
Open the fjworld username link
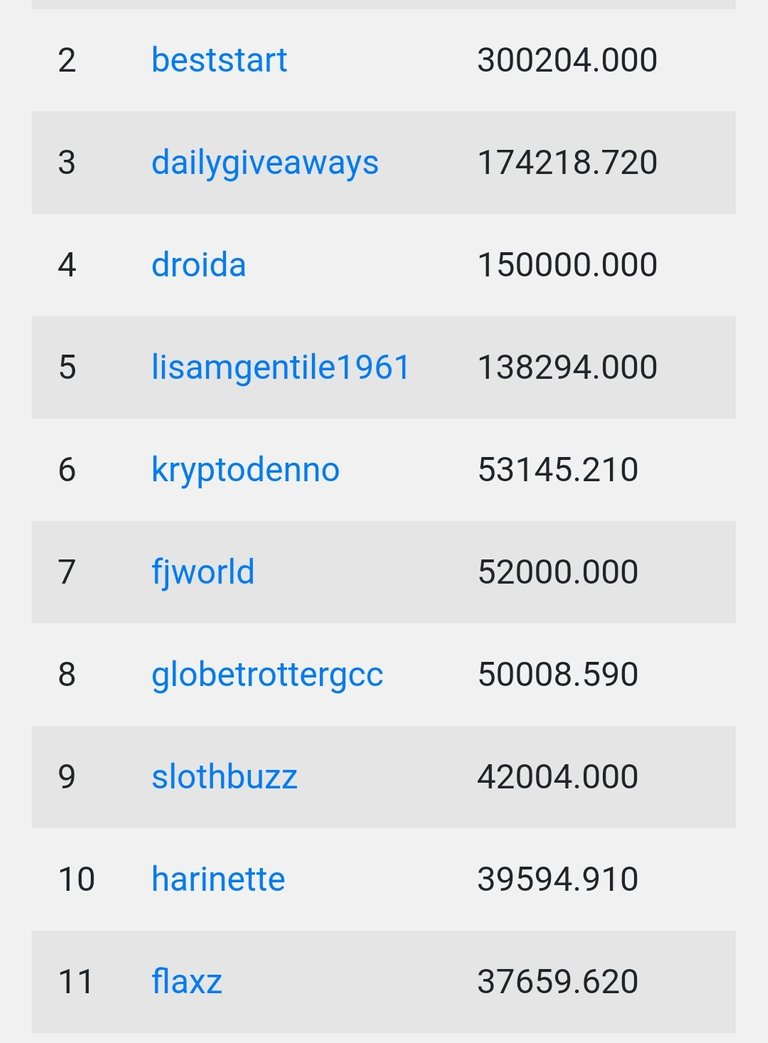(203, 572)
